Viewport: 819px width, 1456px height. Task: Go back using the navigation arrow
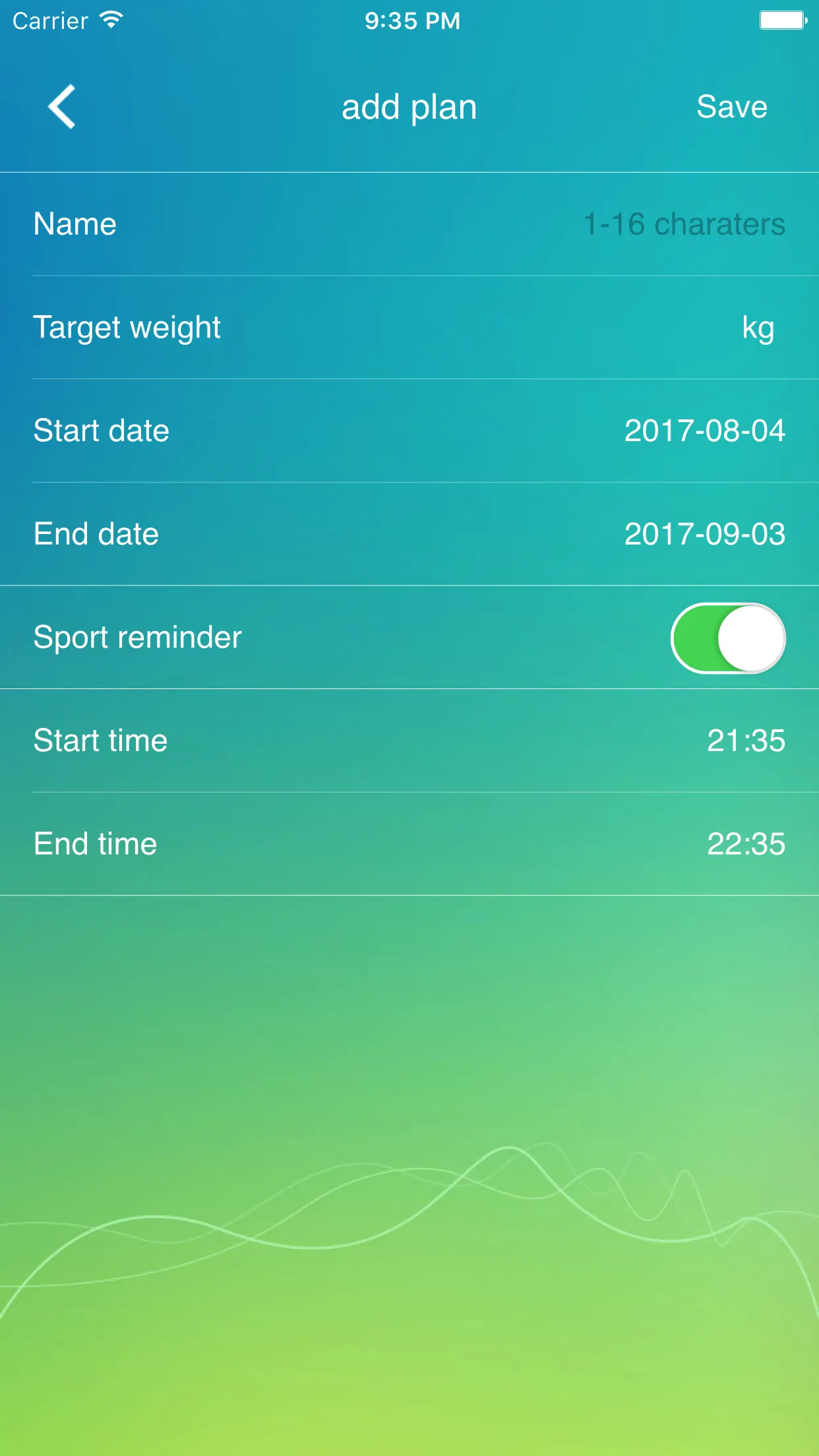[x=61, y=107]
